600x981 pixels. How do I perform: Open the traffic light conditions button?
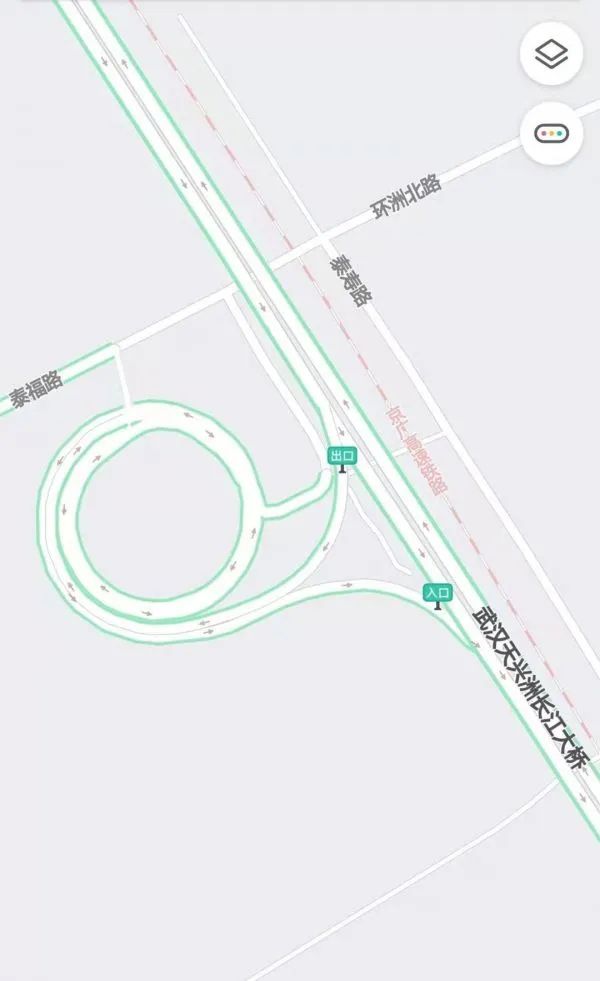tap(551, 134)
